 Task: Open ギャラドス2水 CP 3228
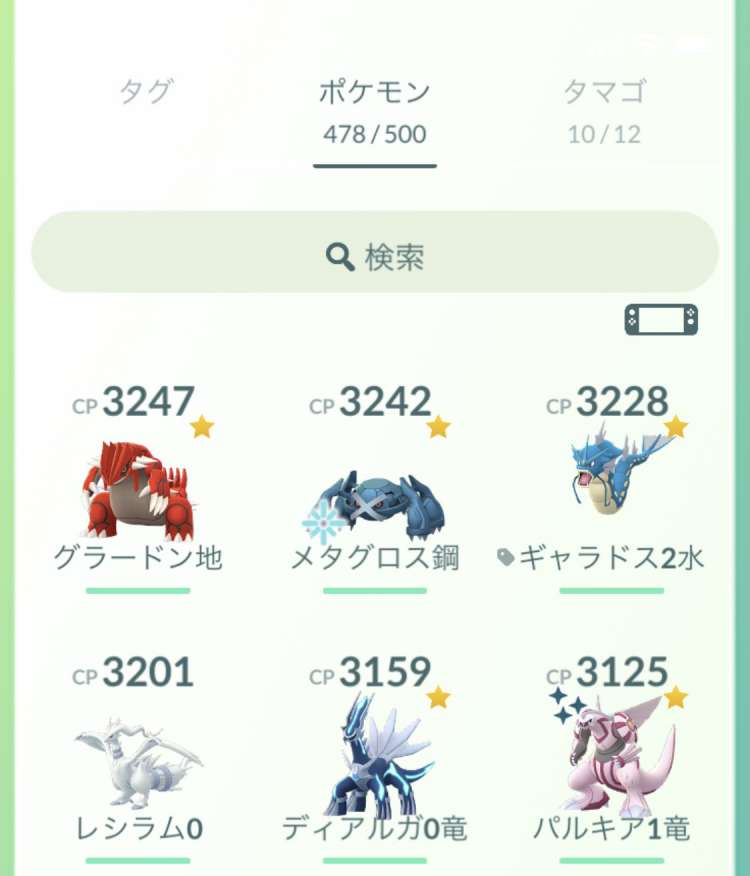tap(612, 486)
